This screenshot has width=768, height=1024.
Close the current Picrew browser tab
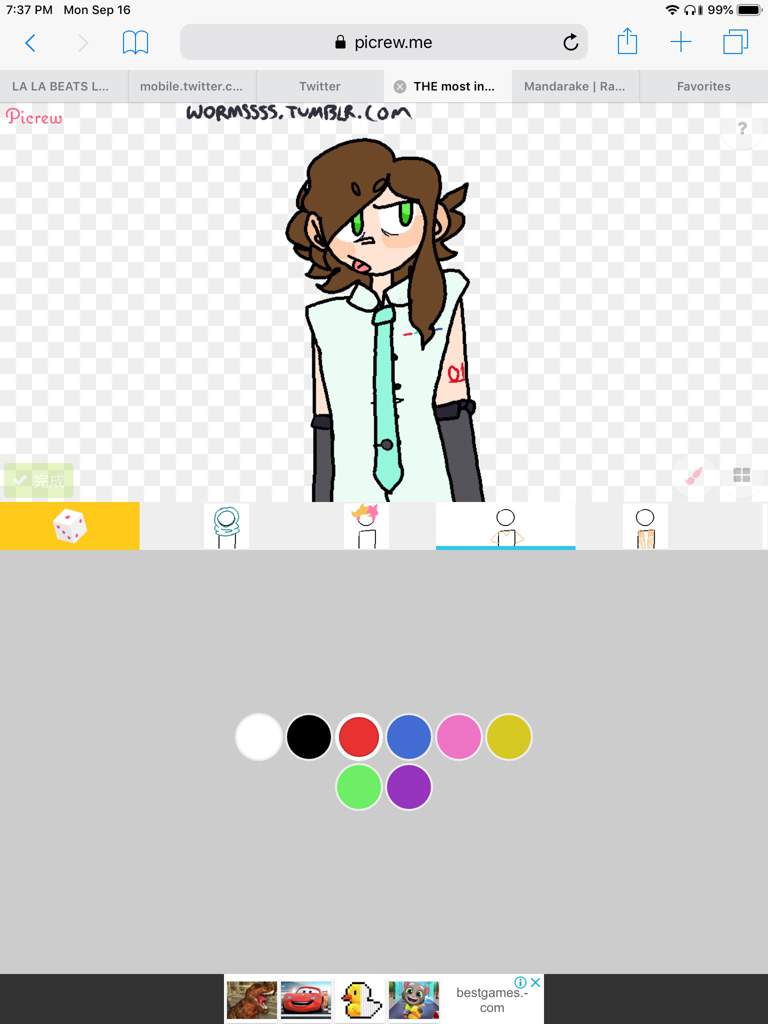point(400,86)
